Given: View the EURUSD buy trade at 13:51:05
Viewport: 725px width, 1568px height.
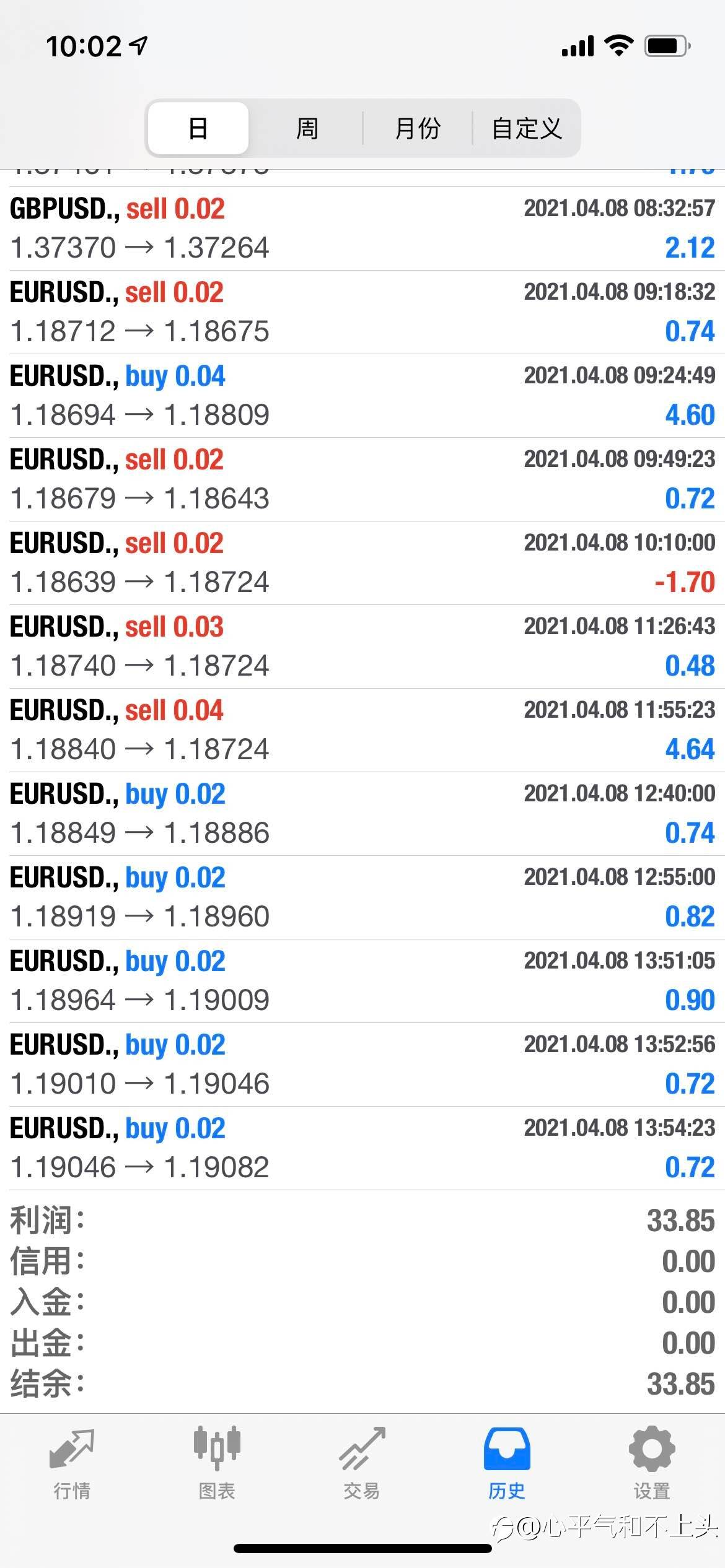Looking at the screenshot, I should coord(362,981).
